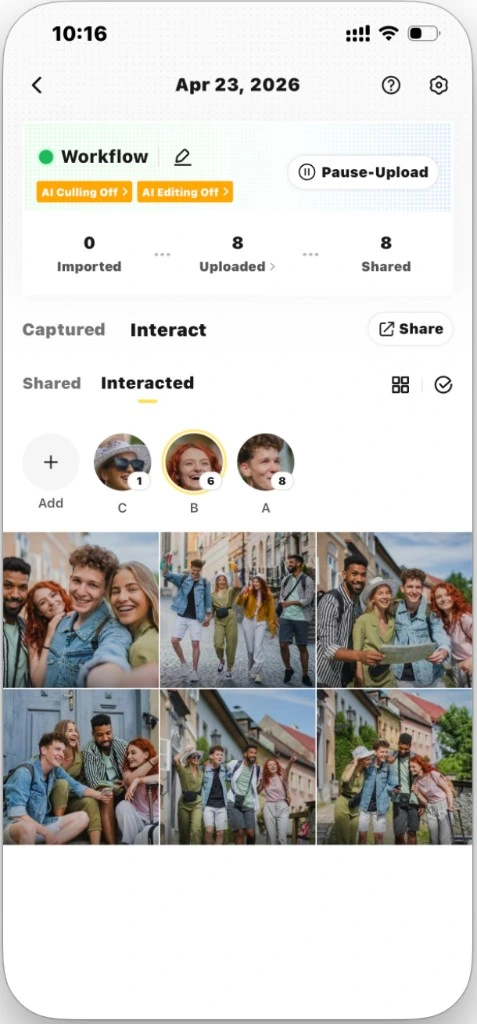This screenshot has height=1024, width=477.
Task: Tap the Pause-Upload button
Action: pyautogui.click(x=363, y=172)
